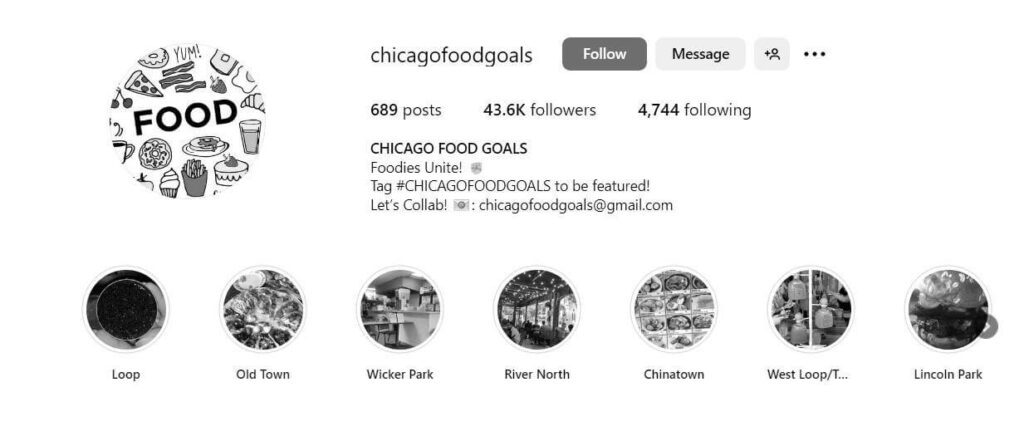Open the Wicker Park story highlight
This screenshot has height=436, width=1024.
click(399, 309)
